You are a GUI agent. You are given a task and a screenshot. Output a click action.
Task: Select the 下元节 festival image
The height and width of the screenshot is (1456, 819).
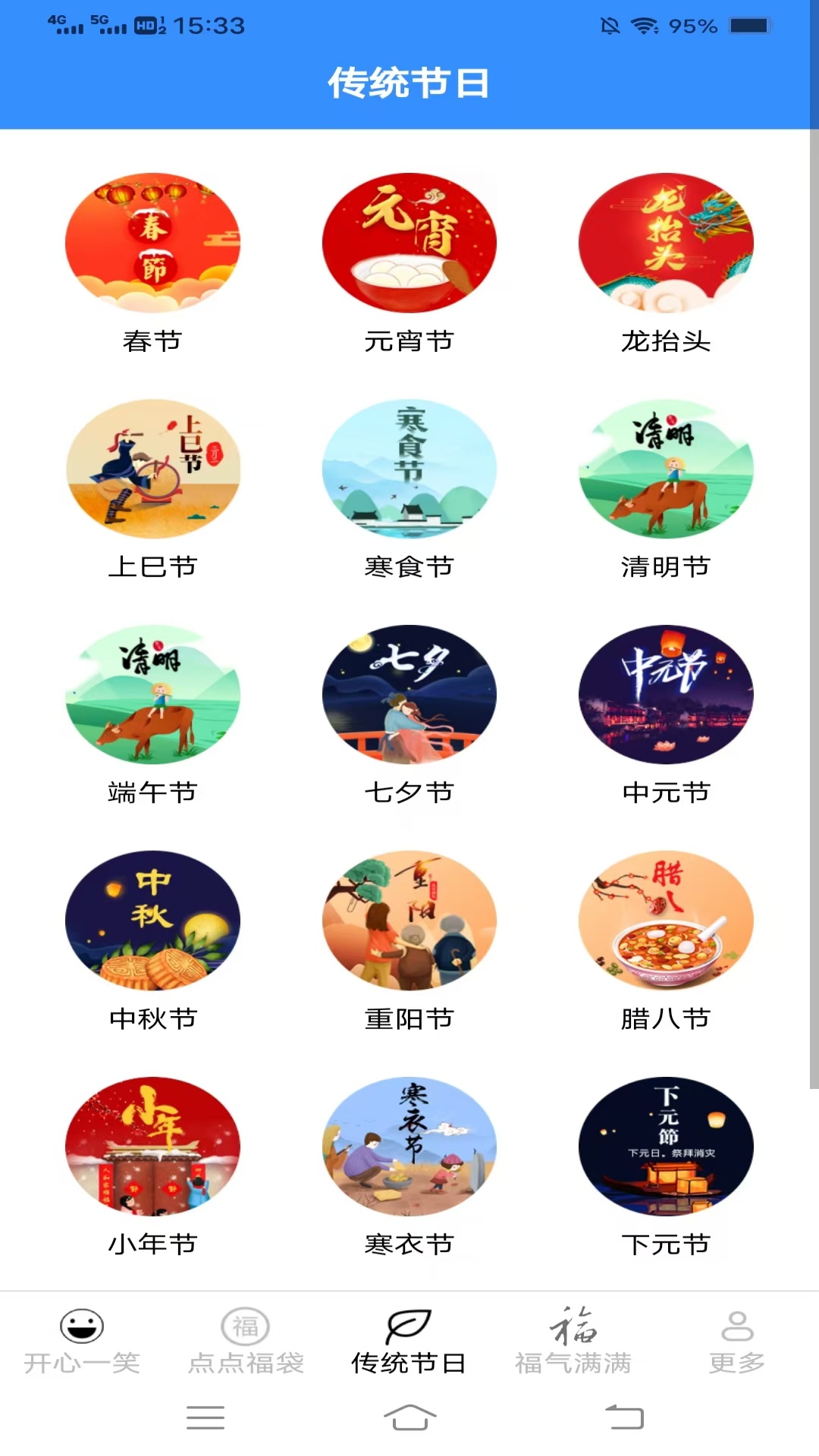tap(666, 1147)
